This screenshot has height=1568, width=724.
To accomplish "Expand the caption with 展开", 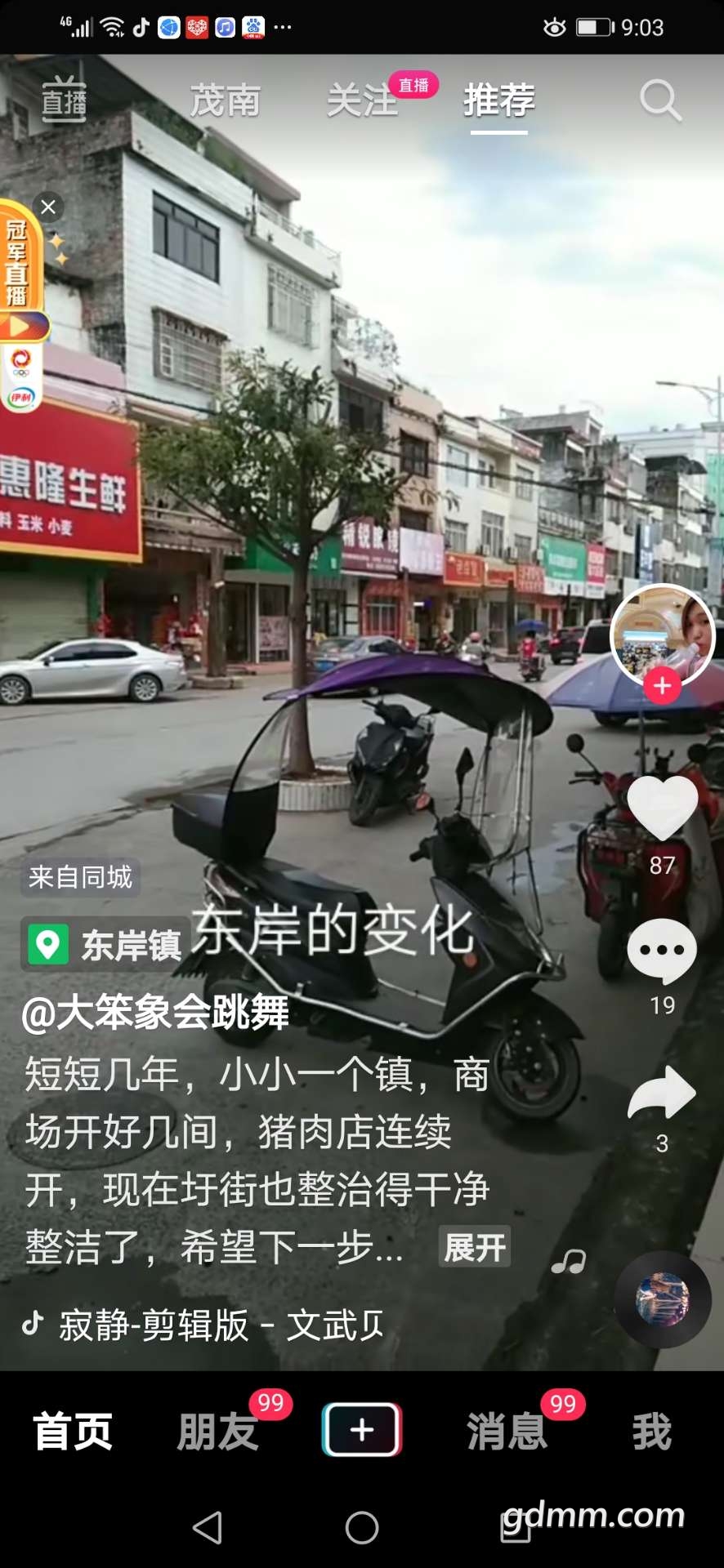I will (x=475, y=1247).
